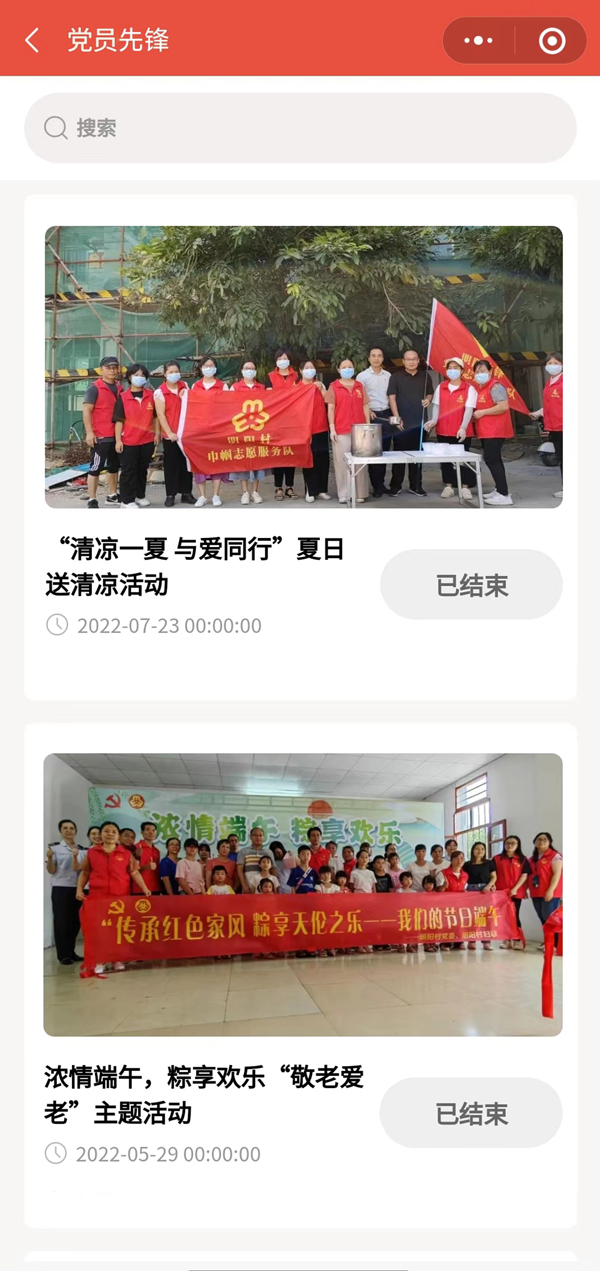Screen dimensions: 600x1271
Task: Open the mini program more options menu
Action: [479, 41]
